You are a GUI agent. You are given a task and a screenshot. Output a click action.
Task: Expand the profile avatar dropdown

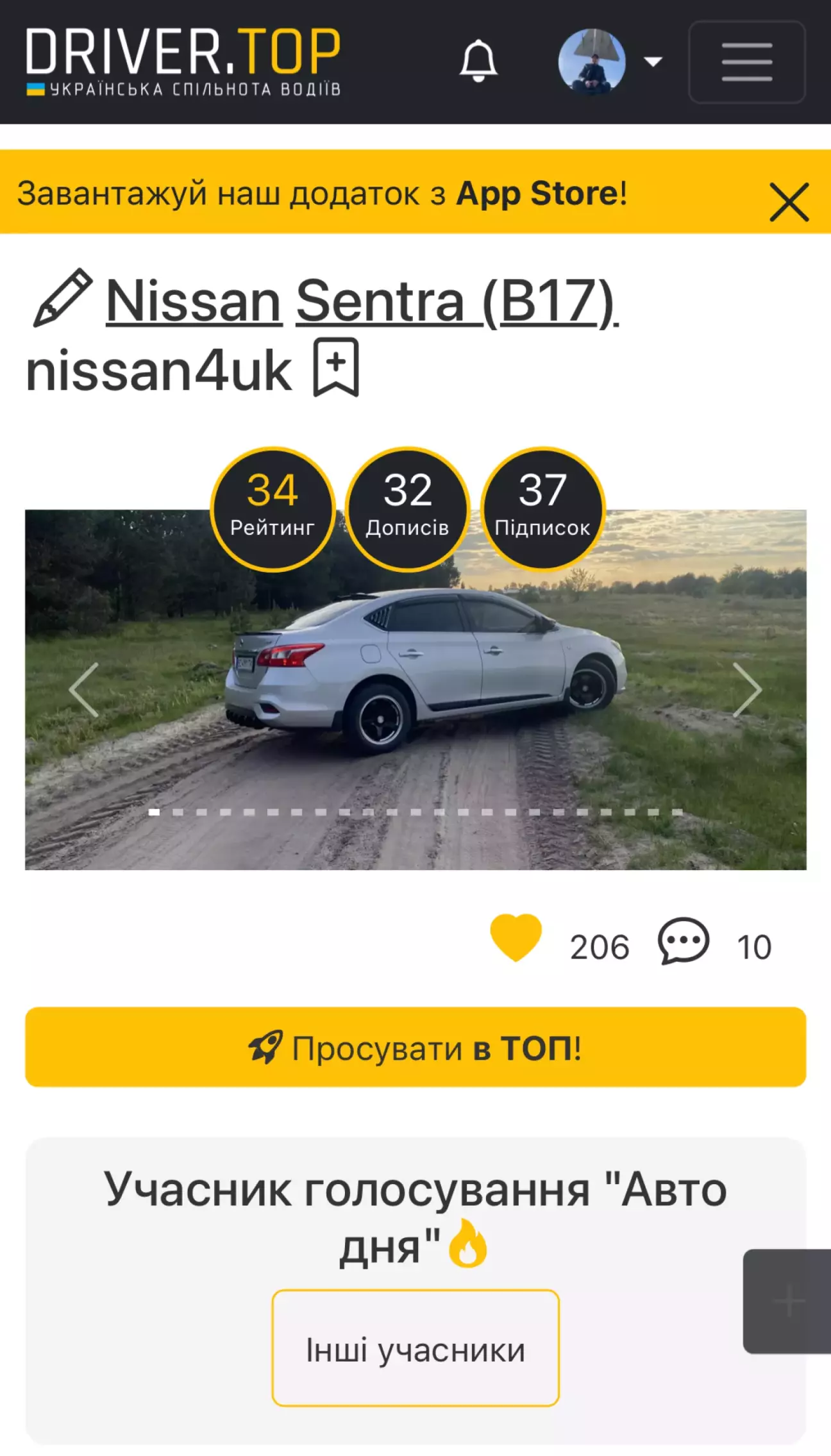coord(609,62)
